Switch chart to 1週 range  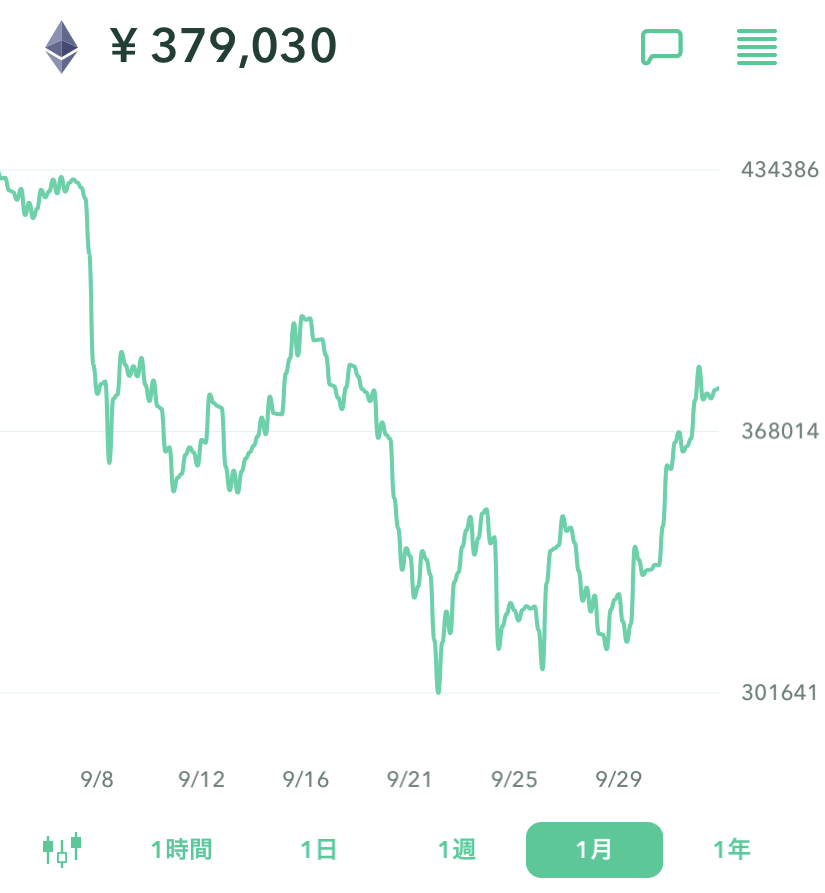click(x=456, y=850)
